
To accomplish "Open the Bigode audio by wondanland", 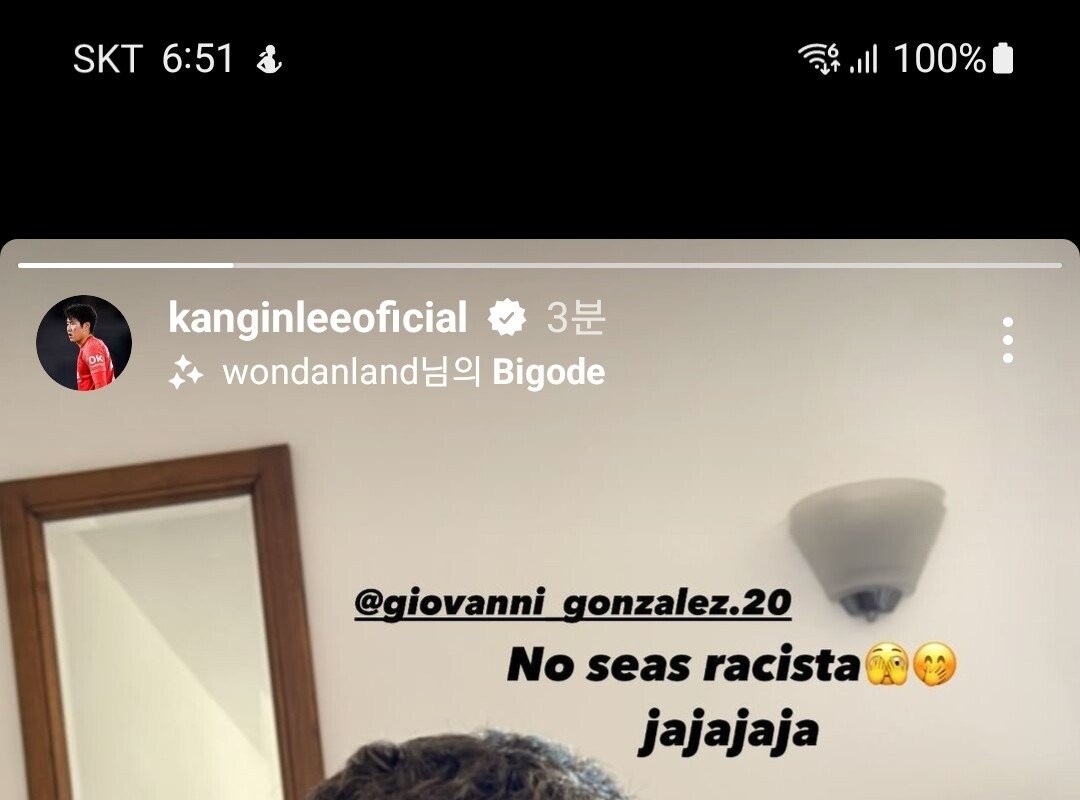I will 412,373.
